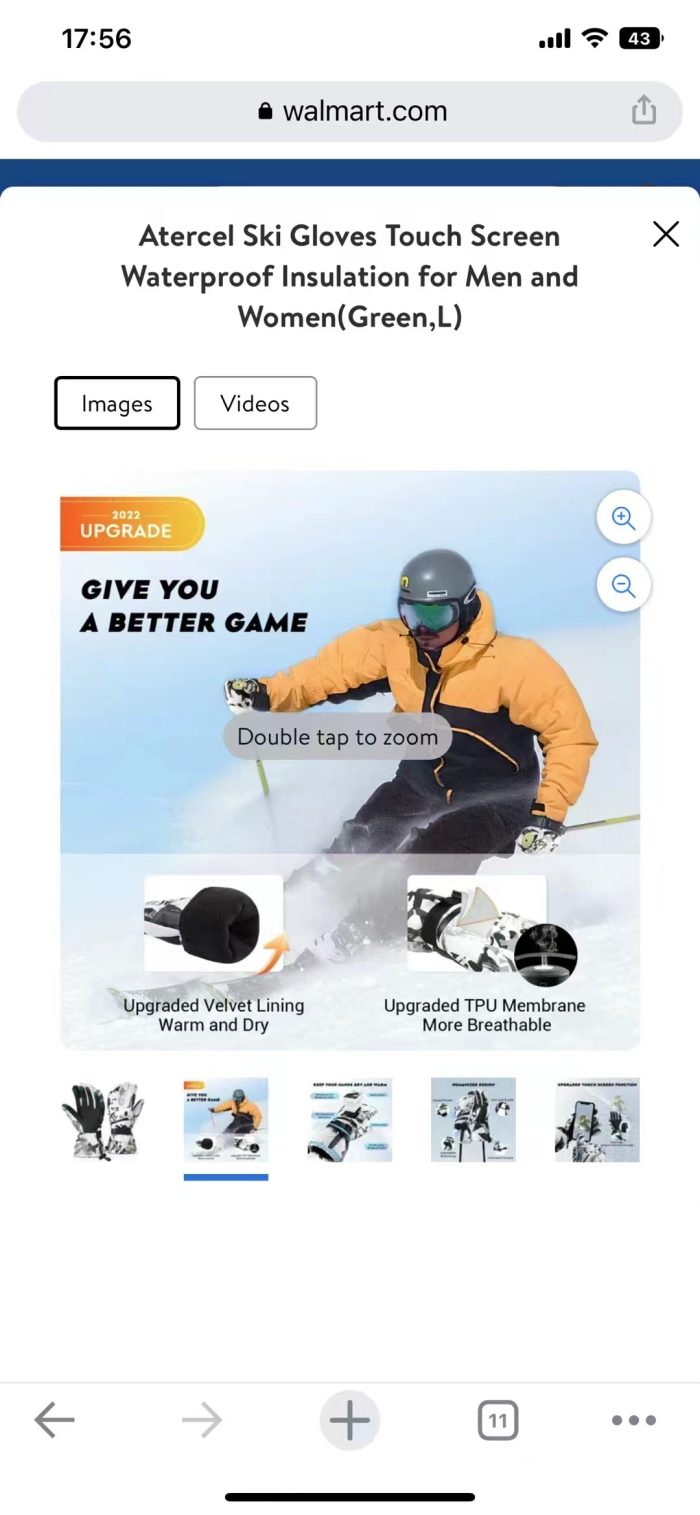Zoom in on the product image
The height and width of the screenshot is (1515, 700).
[x=623, y=518]
